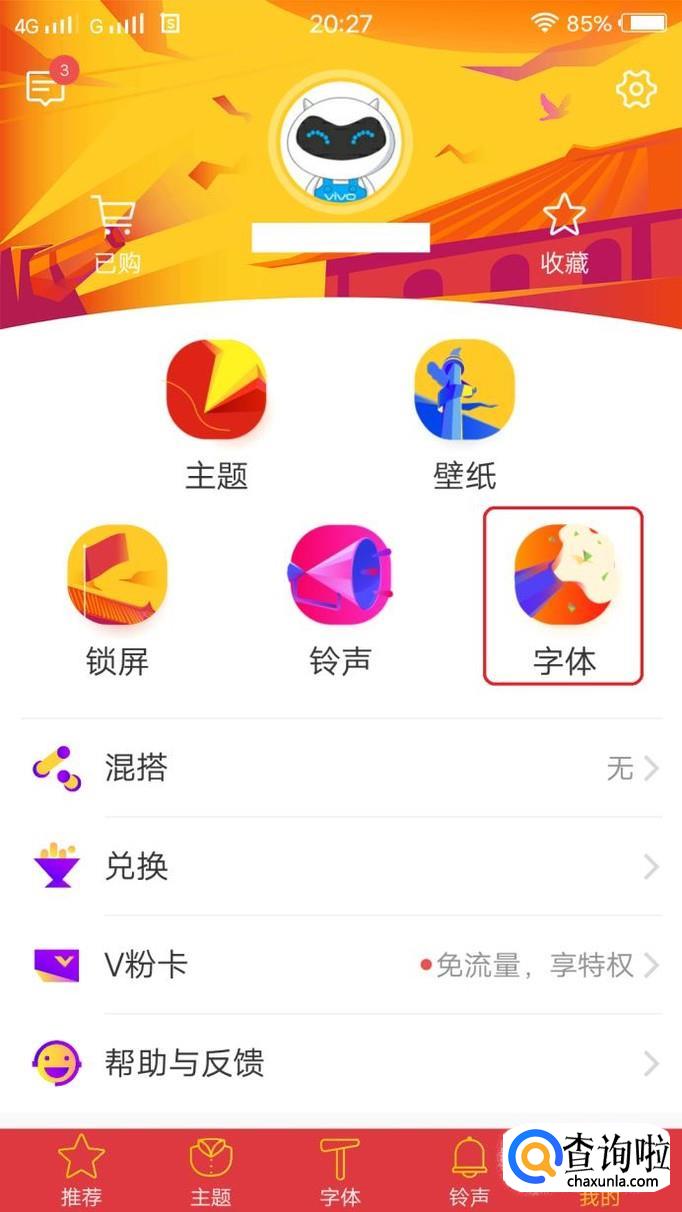Switch to the 字体 bottom navigation tab
The image size is (682, 1212).
pyautogui.click(x=340, y=1170)
